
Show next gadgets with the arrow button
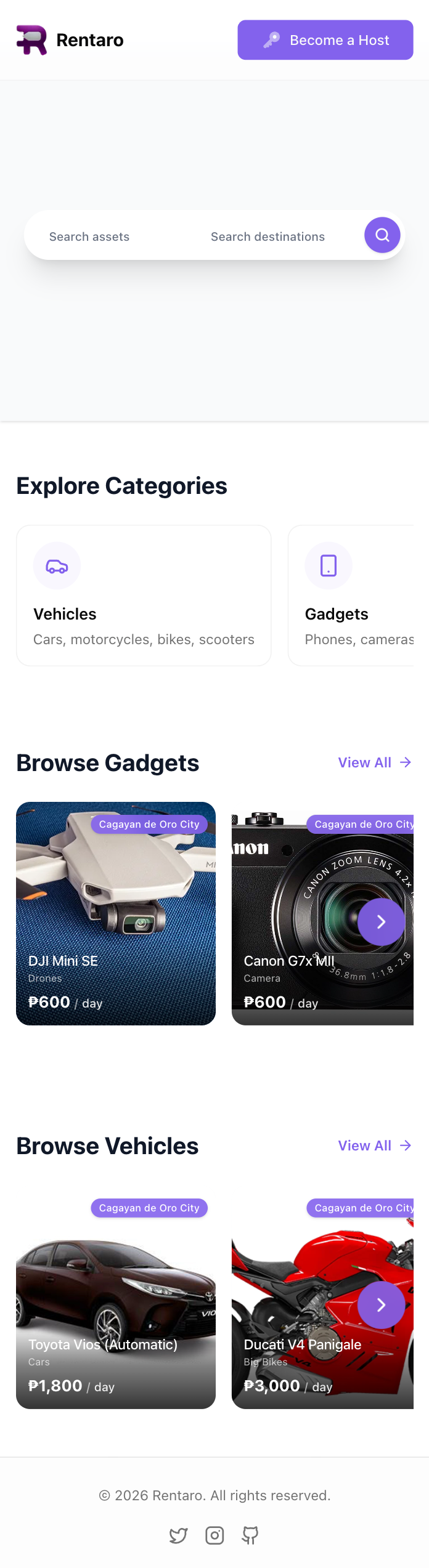(381, 921)
